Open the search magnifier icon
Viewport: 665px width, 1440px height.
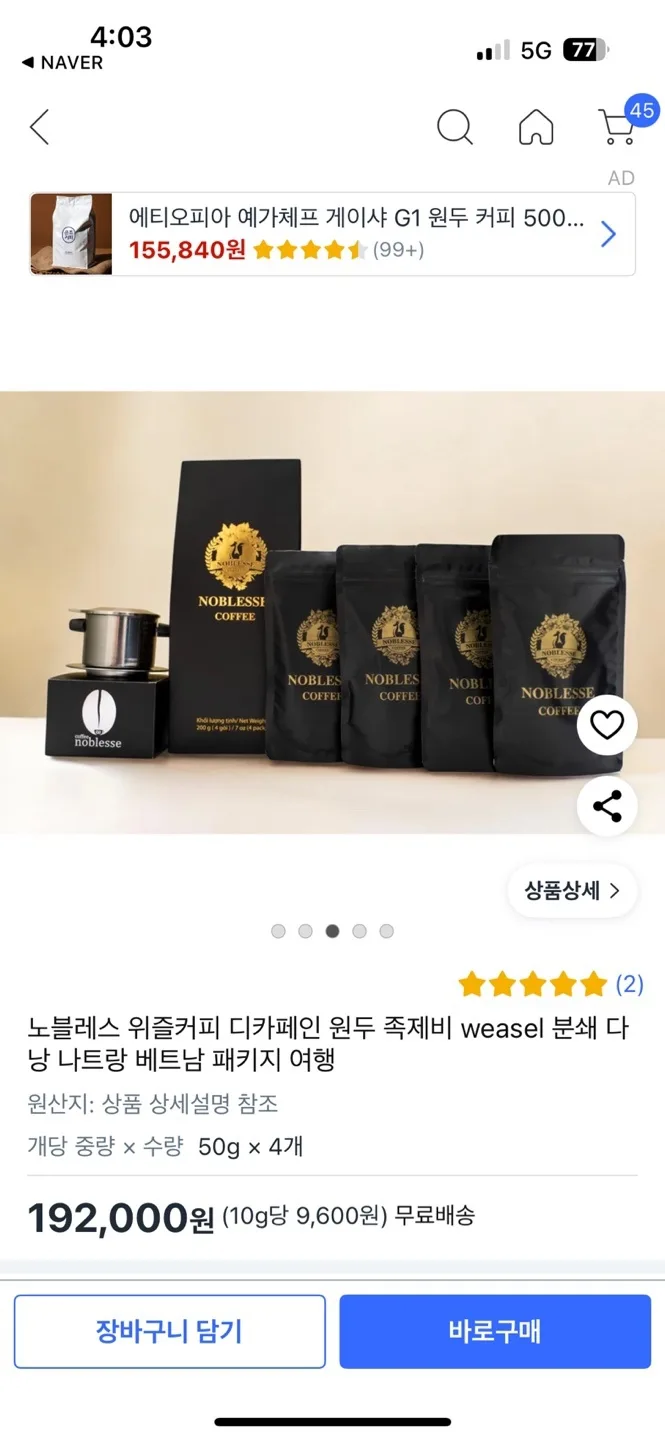point(455,127)
